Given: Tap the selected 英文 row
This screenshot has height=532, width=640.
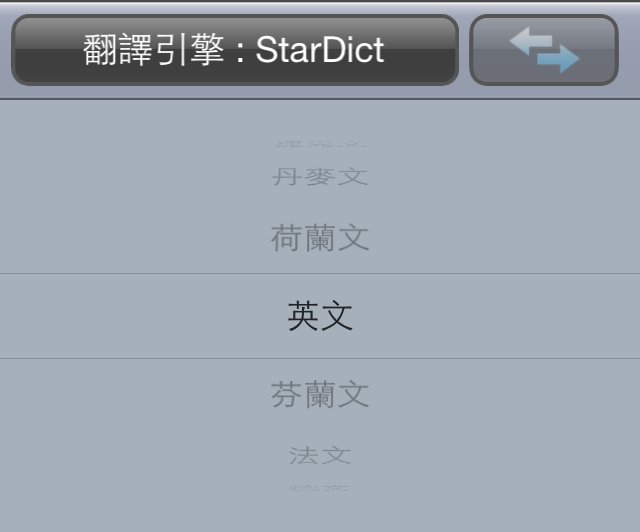Looking at the screenshot, I should 320,316.
